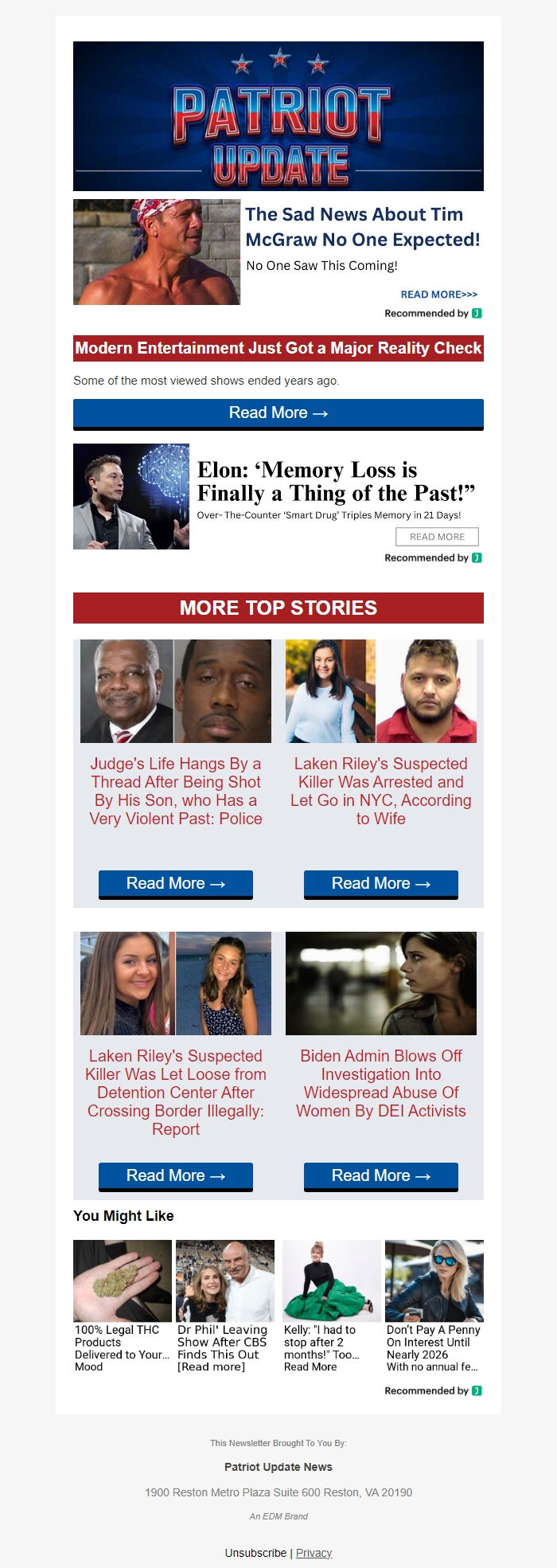Open Don't Pay A Penny interest card

pos(434,1306)
